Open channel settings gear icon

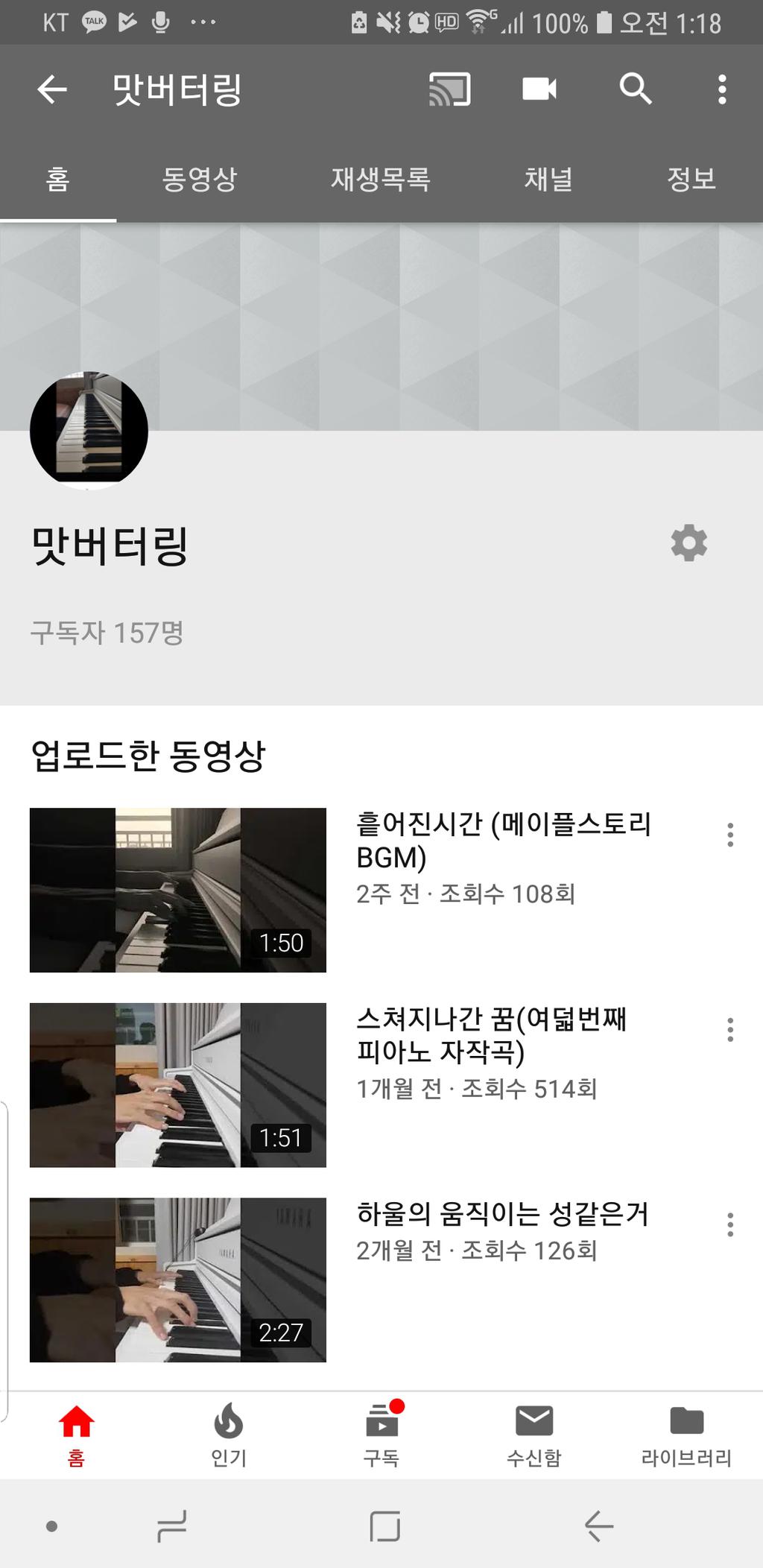688,543
